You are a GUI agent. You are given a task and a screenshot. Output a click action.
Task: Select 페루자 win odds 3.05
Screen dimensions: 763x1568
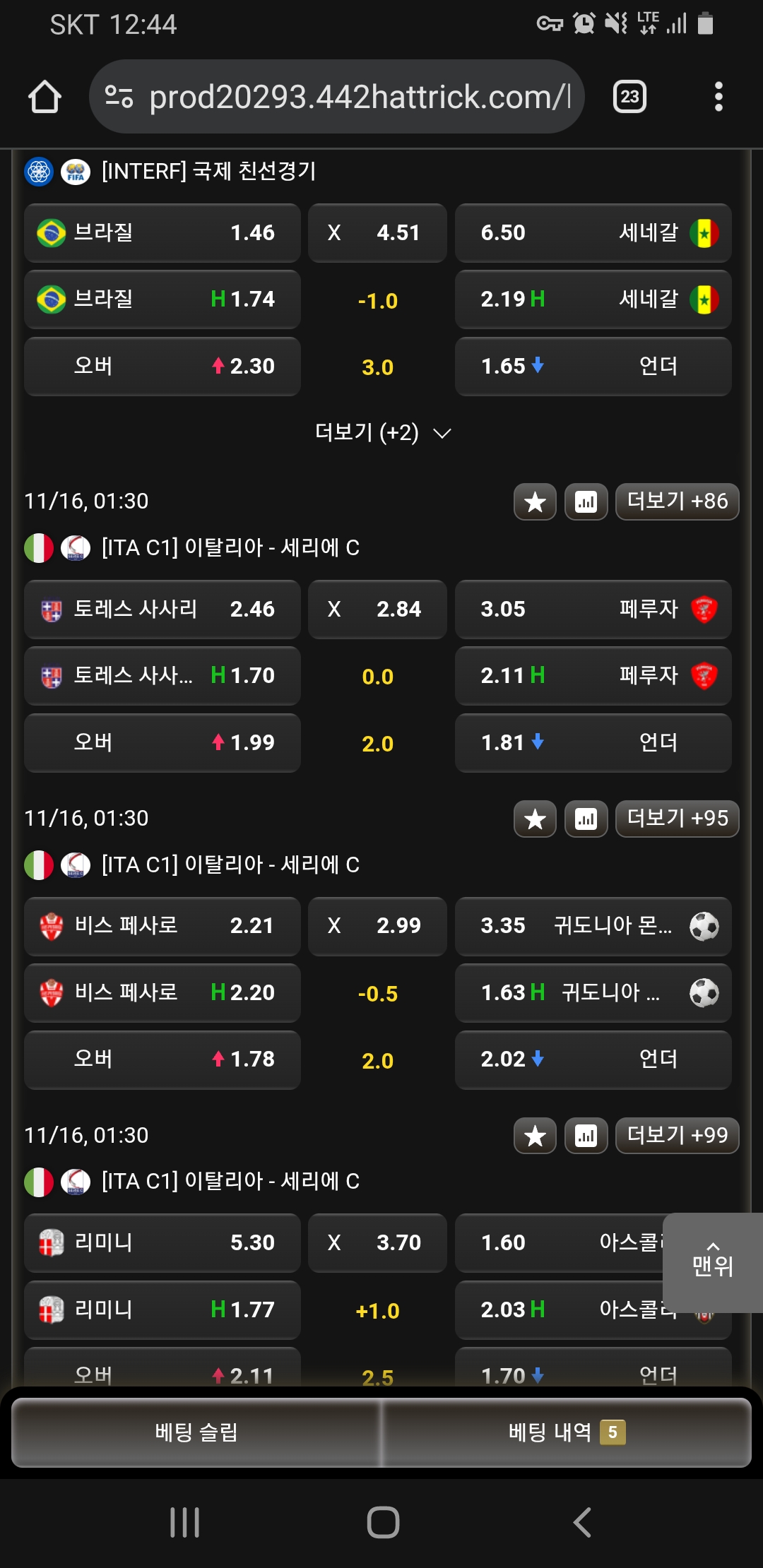click(593, 610)
